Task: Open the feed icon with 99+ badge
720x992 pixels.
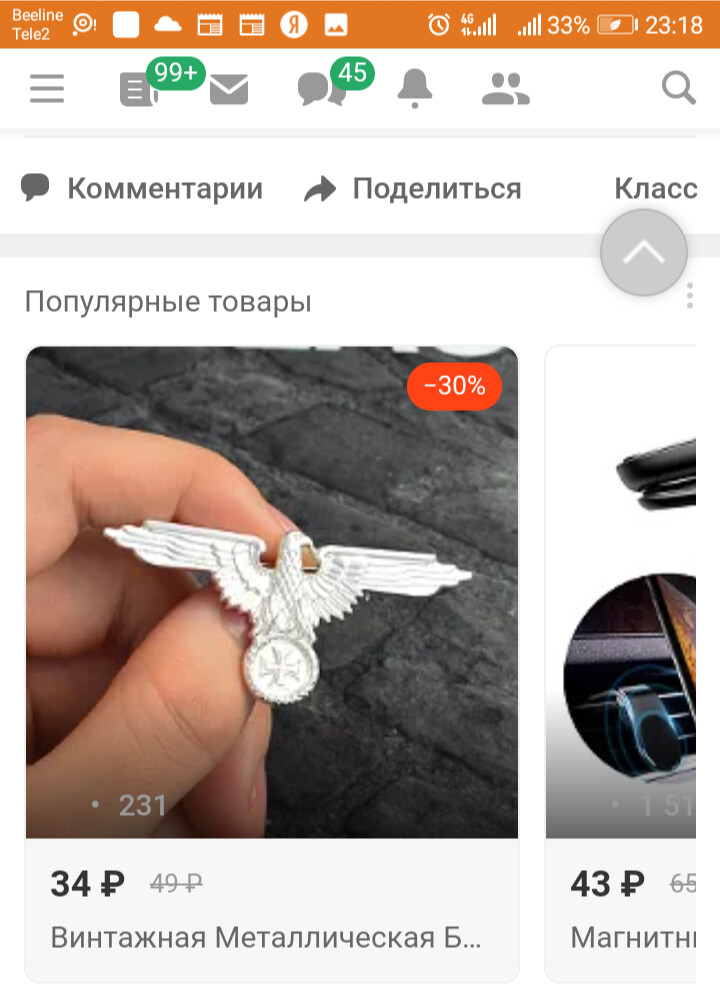Action: pos(138,90)
